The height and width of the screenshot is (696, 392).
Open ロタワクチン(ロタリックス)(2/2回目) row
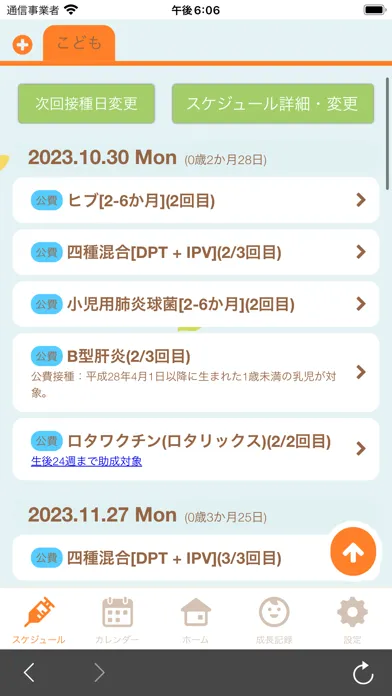196,449
